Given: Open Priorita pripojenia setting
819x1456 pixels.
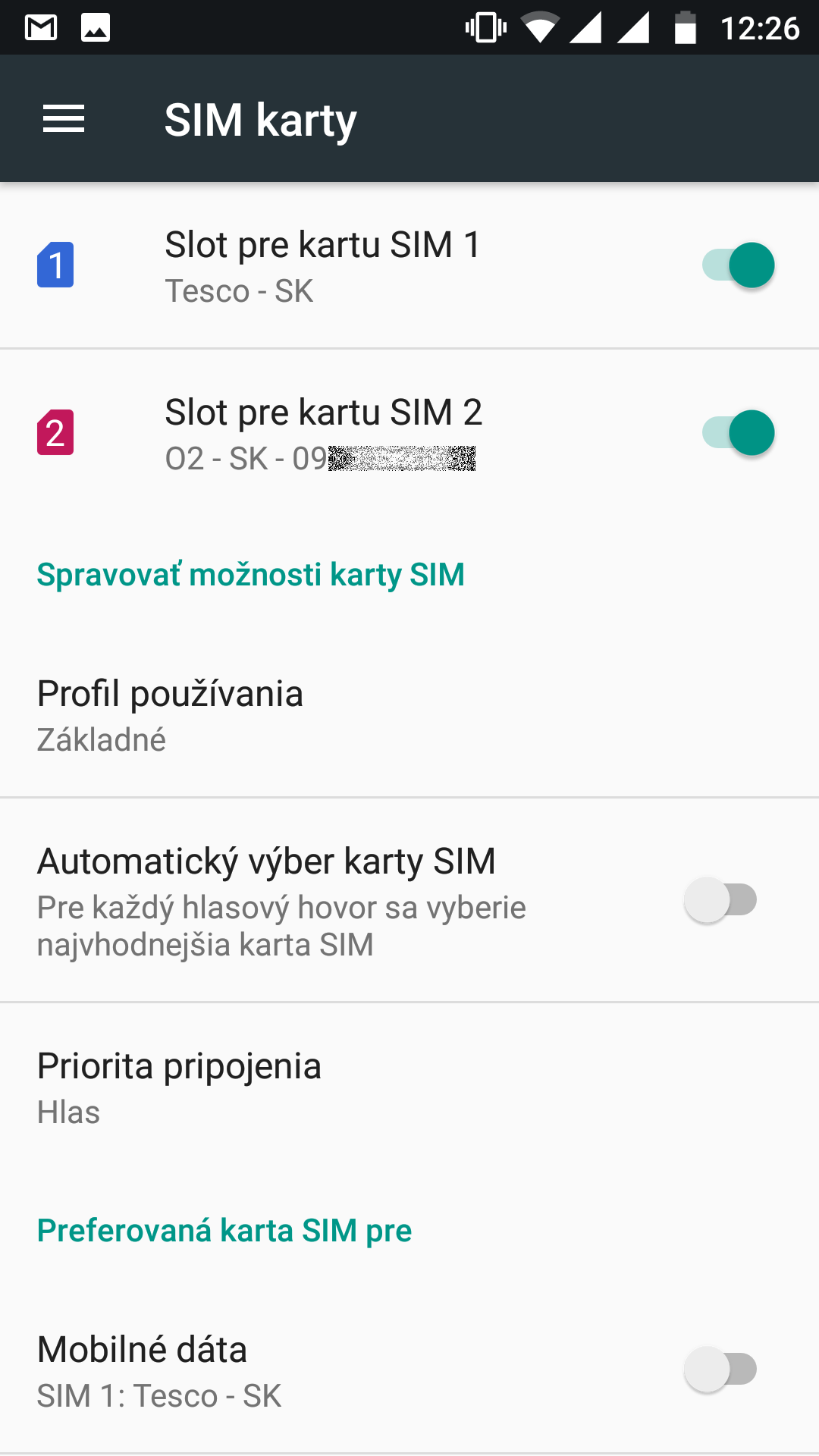Looking at the screenshot, I should click(409, 1087).
